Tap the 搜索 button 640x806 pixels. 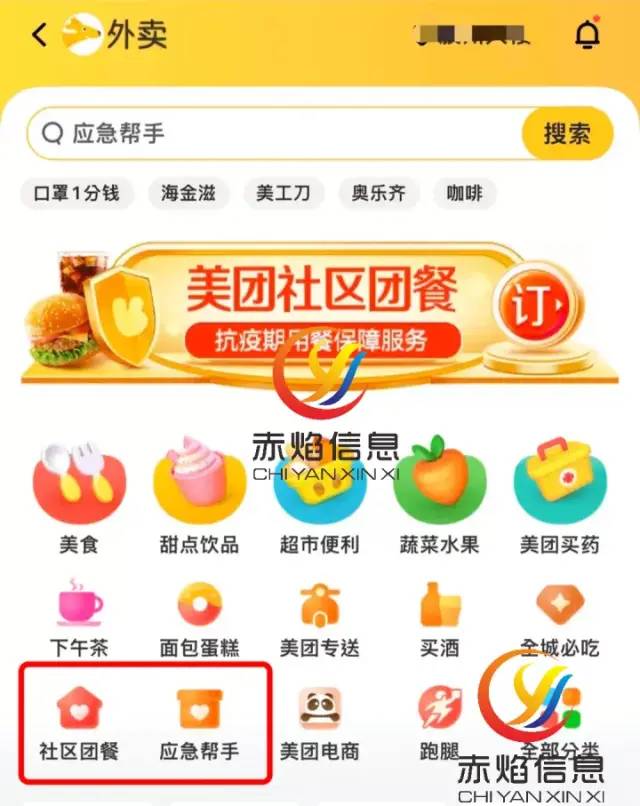point(566,133)
